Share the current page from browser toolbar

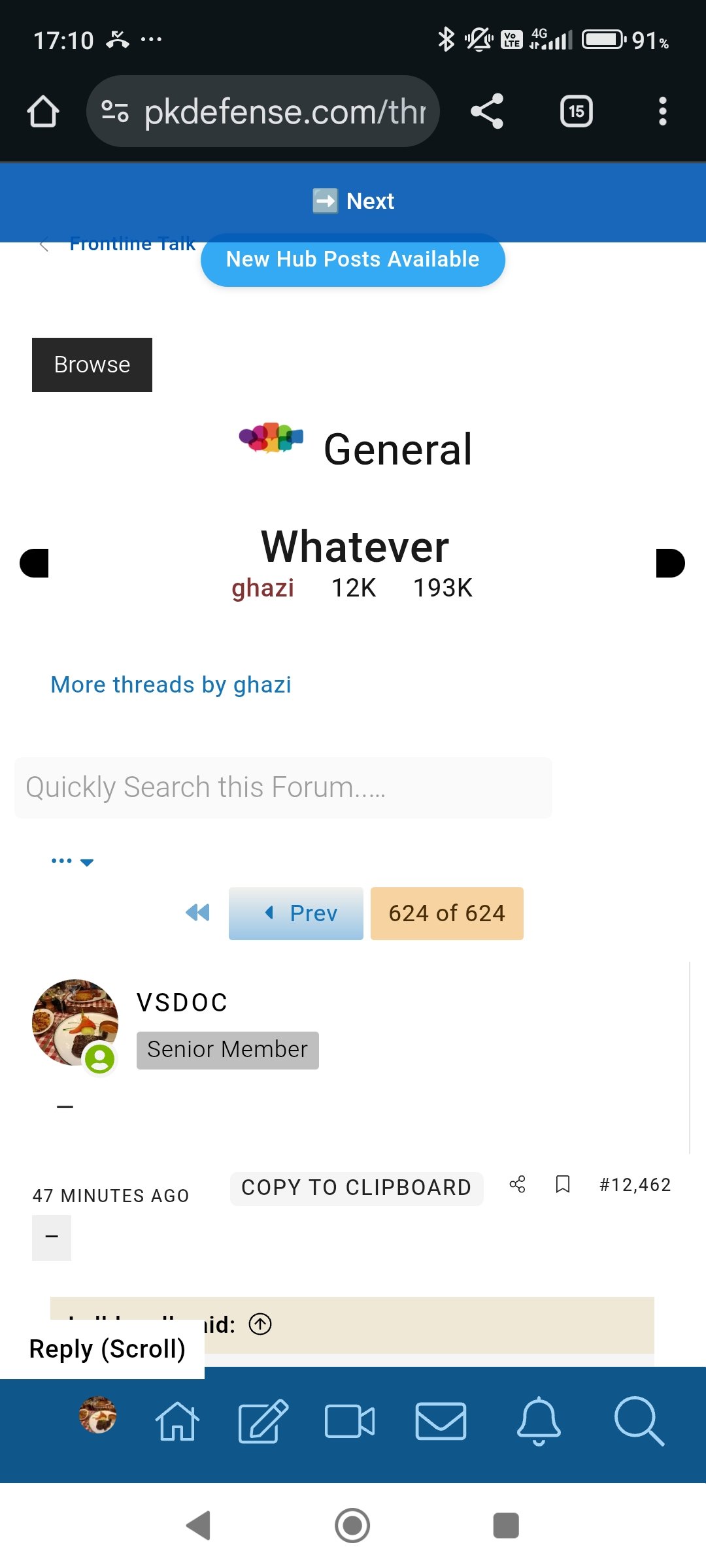coord(487,111)
